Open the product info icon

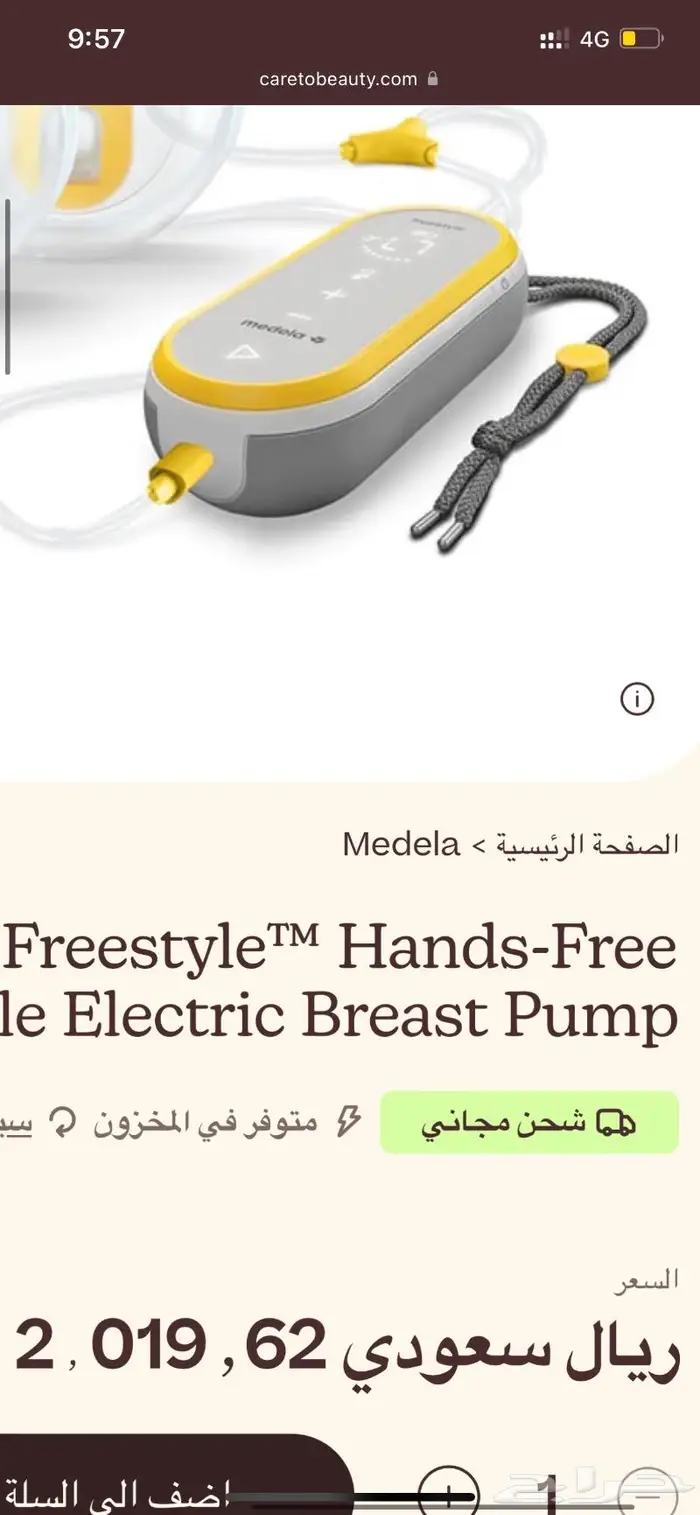click(637, 699)
